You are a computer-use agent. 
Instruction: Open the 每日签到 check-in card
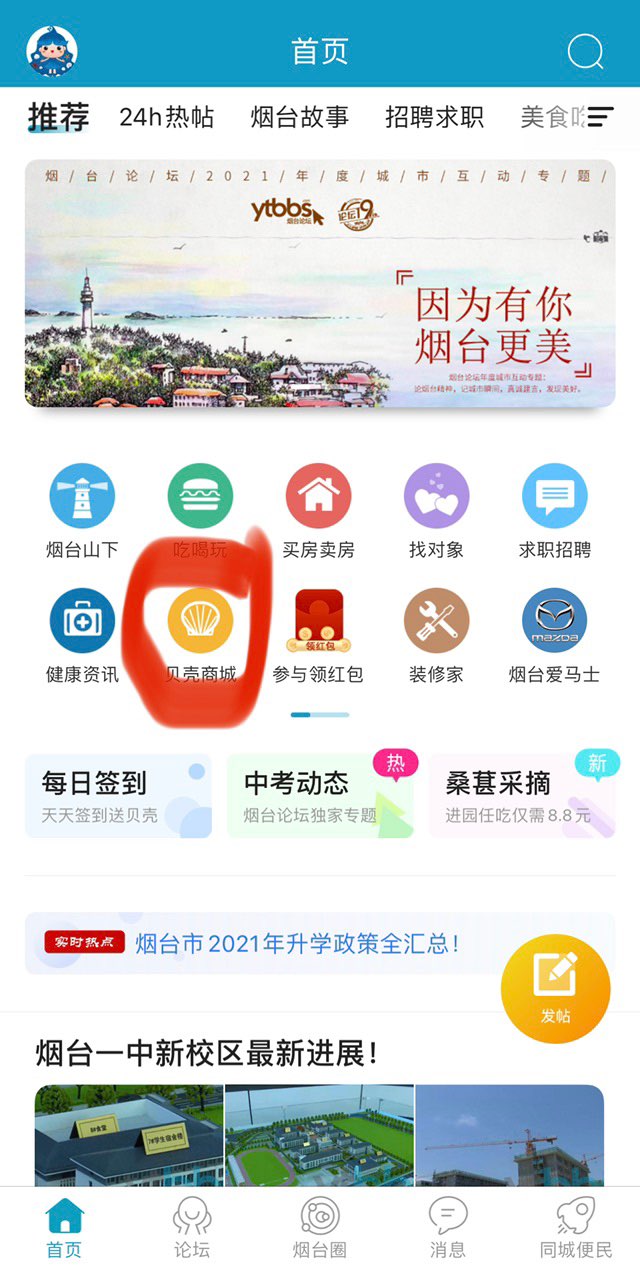[x=118, y=796]
